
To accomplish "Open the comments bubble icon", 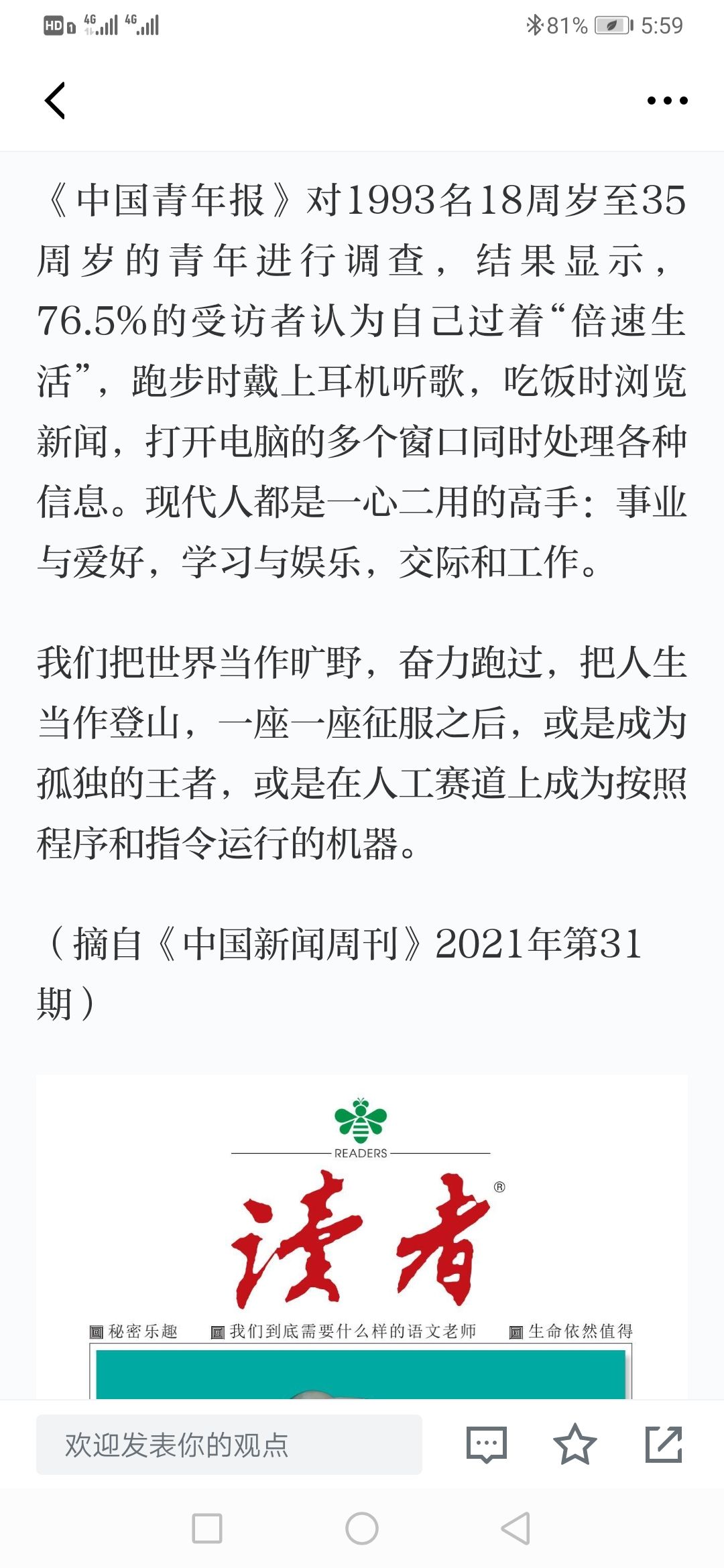I will click(x=487, y=1445).
